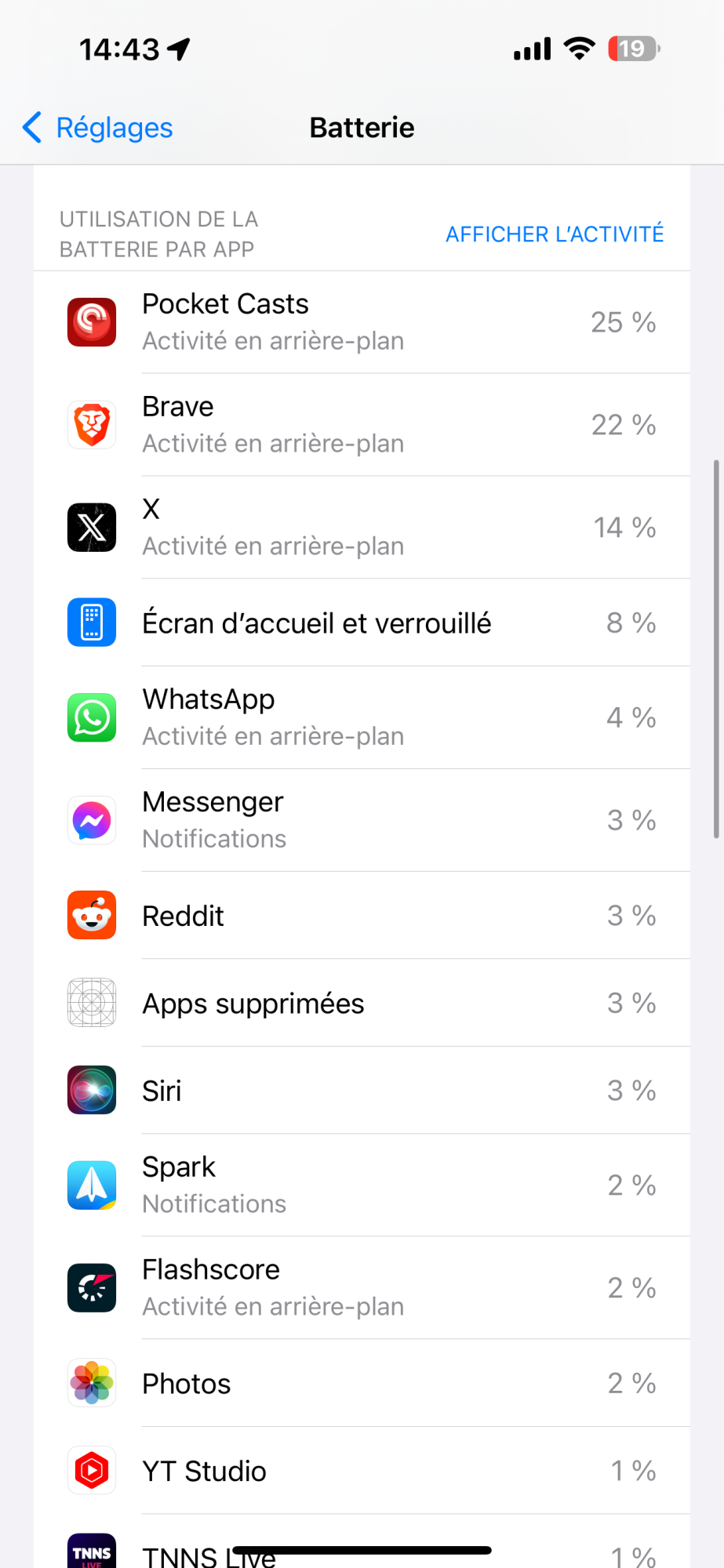
Task: Select the Messenger row
Action: click(362, 820)
